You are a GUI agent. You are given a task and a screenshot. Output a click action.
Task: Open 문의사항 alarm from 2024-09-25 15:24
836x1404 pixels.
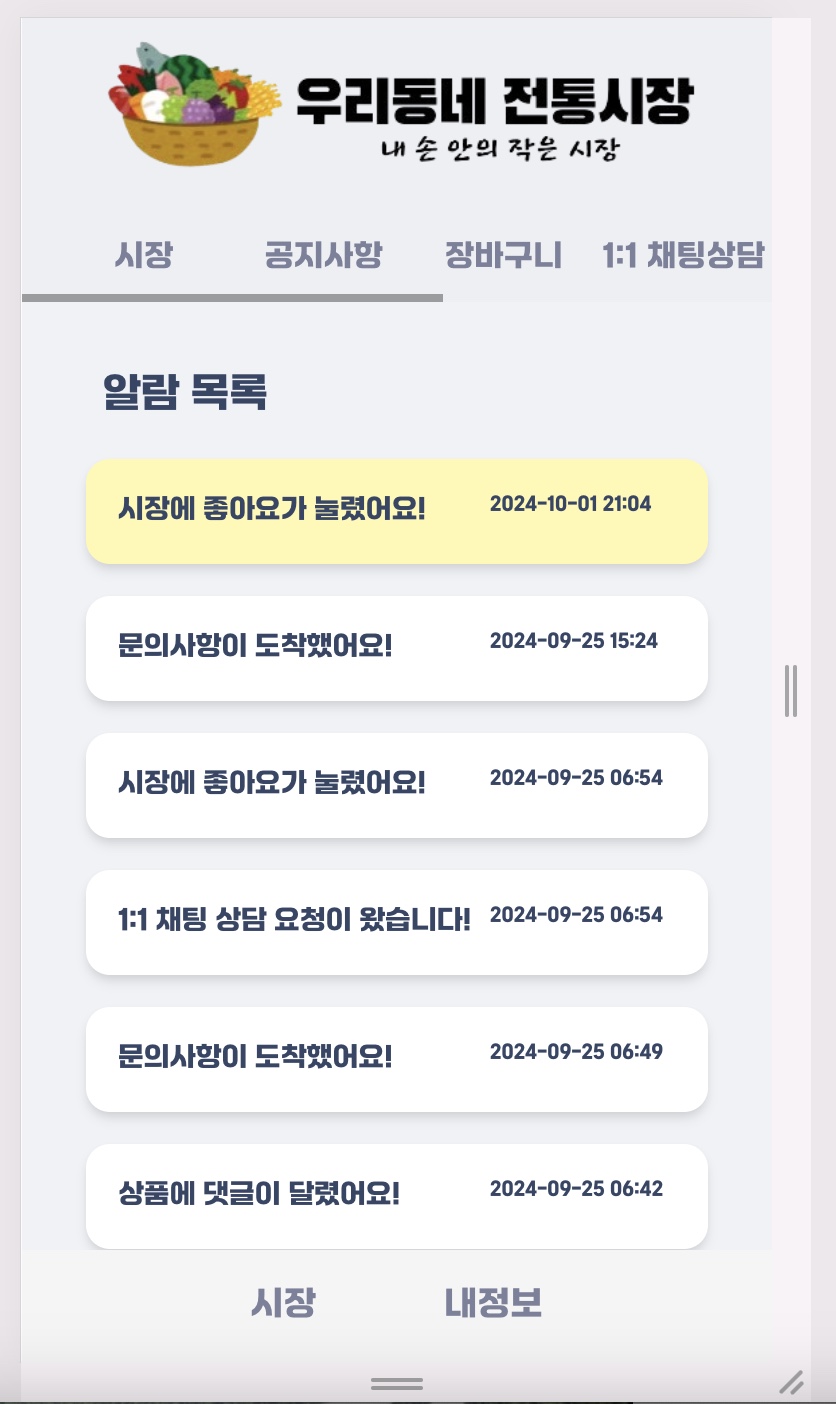coord(396,648)
